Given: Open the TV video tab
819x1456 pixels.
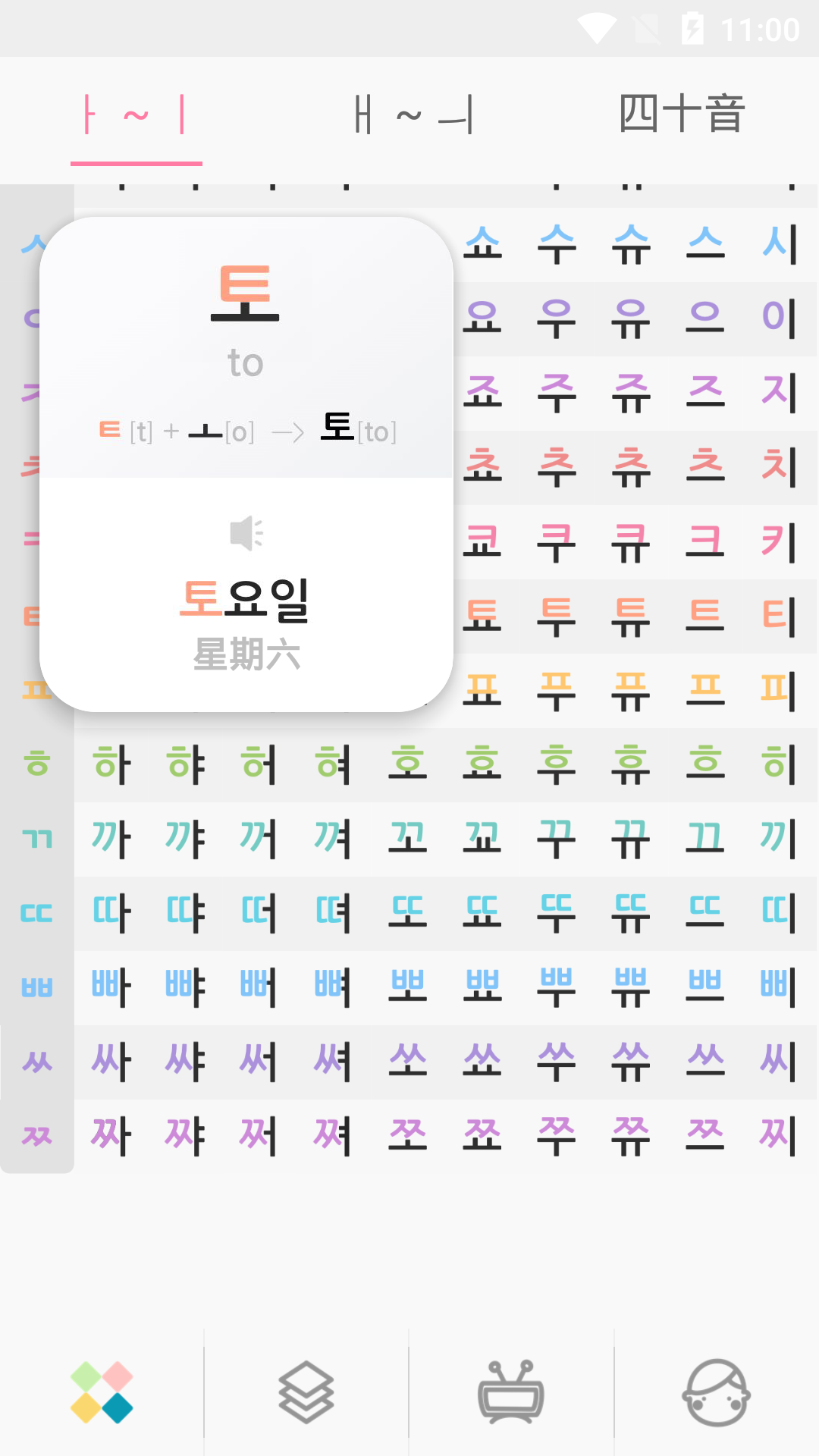Looking at the screenshot, I should 511,1392.
